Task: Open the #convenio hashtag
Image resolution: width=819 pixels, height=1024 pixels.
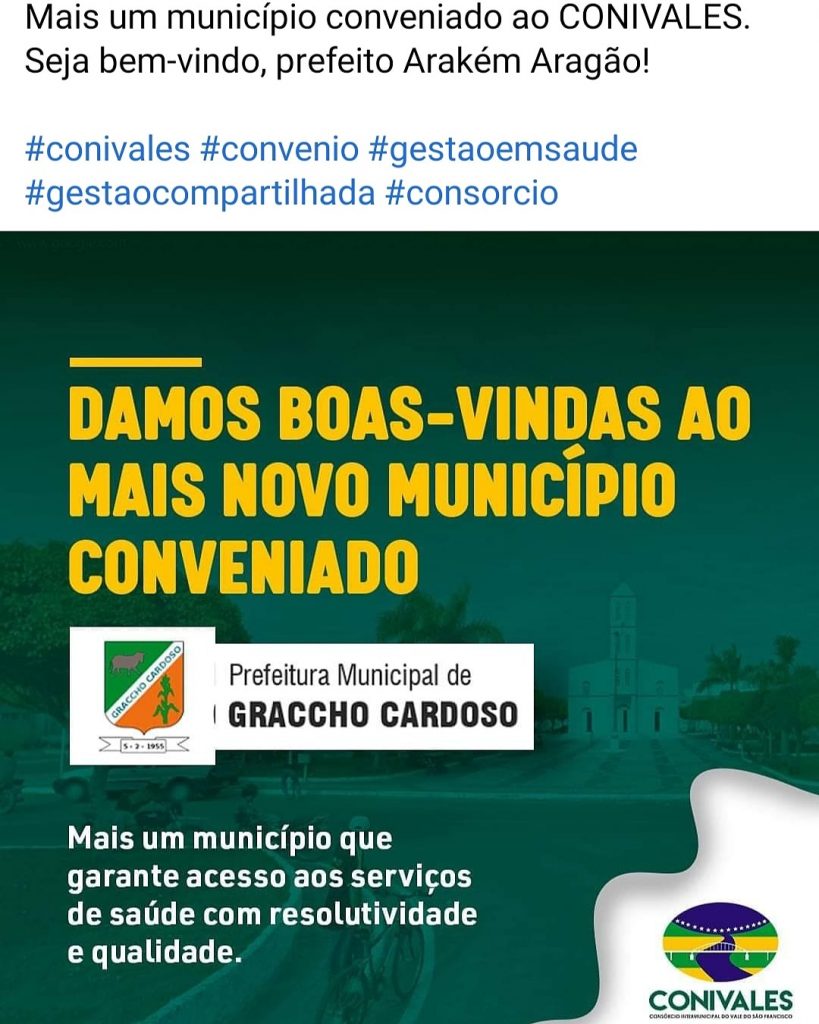Action: [x=279, y=149]
